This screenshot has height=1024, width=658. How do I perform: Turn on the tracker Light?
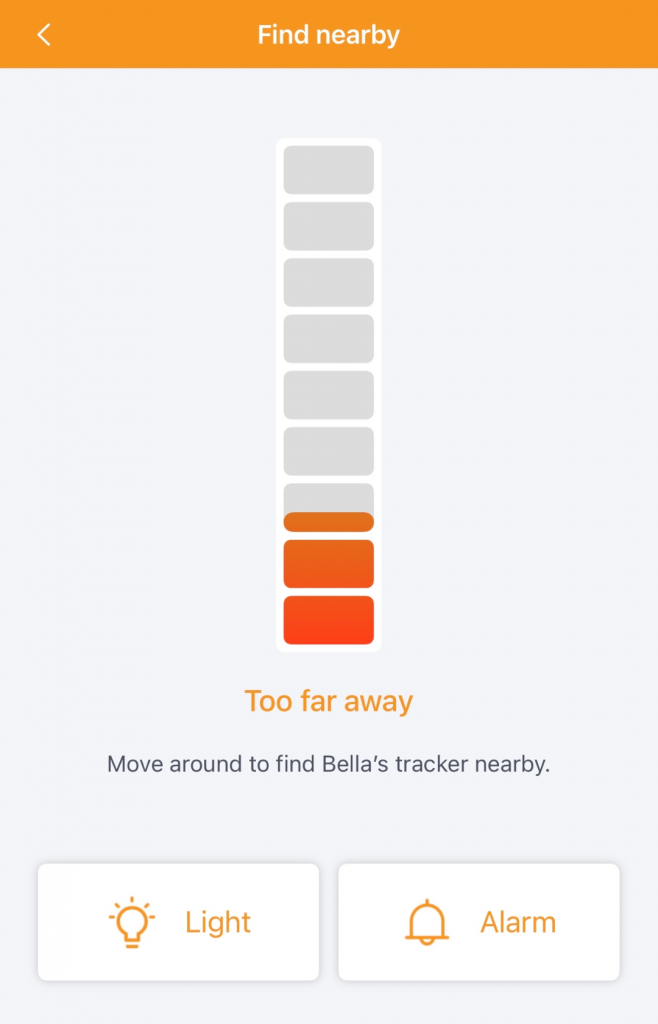179,922
